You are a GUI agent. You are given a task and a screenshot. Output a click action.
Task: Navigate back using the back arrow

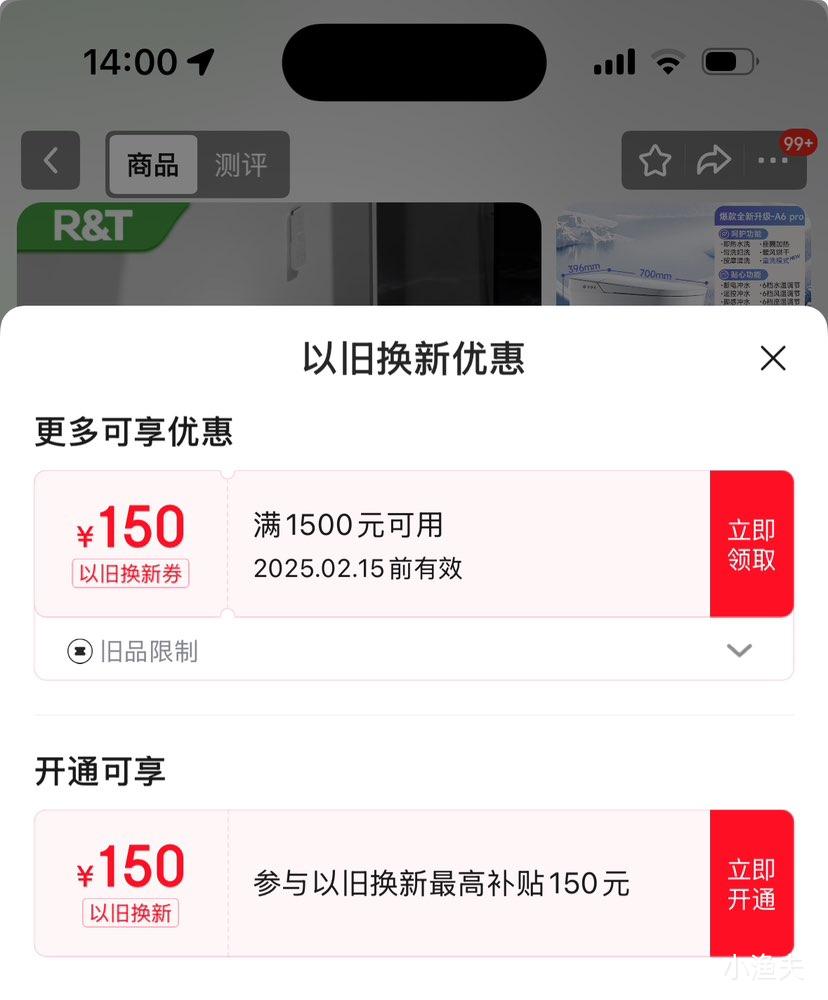click(x=50, y=160)
